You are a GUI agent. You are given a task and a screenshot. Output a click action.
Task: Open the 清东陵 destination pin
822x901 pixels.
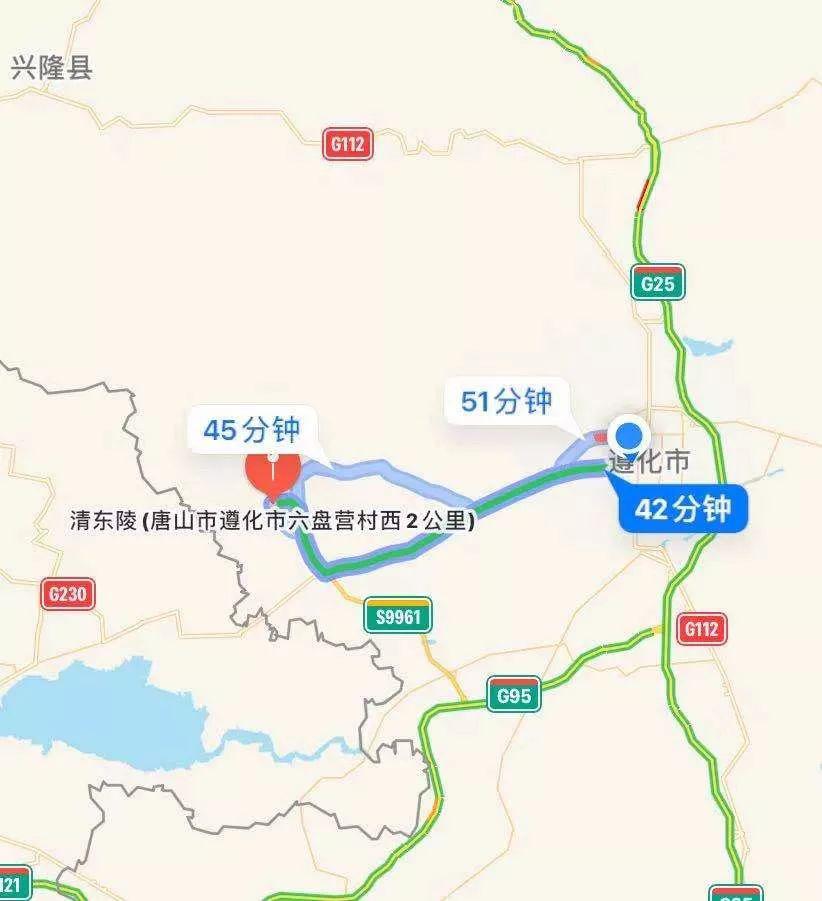(x=272, y=468)
